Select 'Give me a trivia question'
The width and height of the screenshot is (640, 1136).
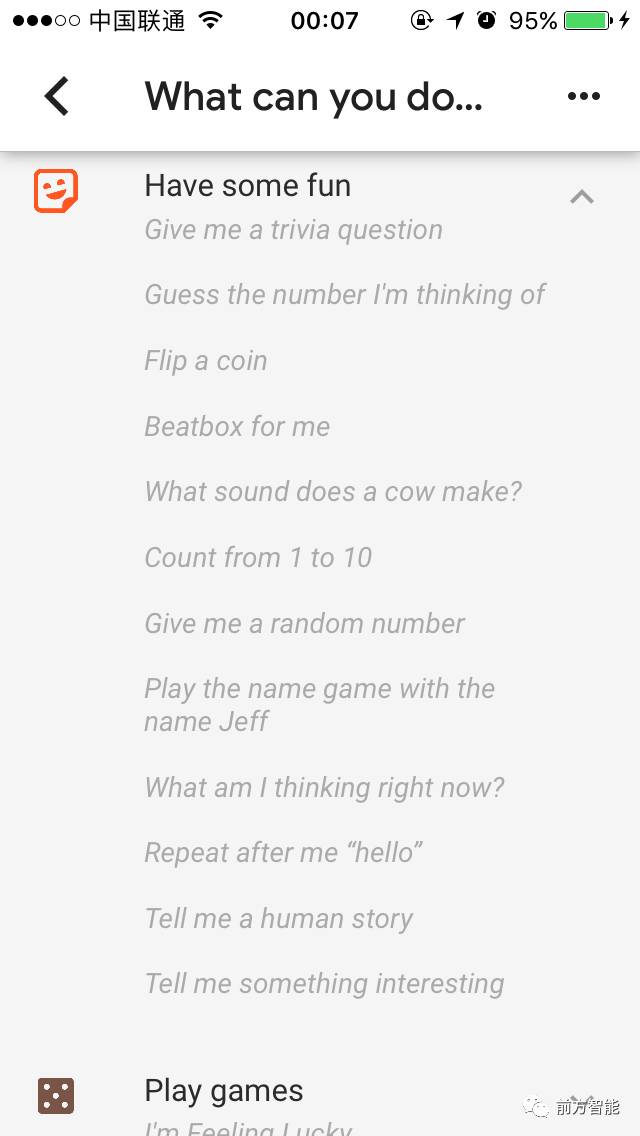(x=293, y=230)
